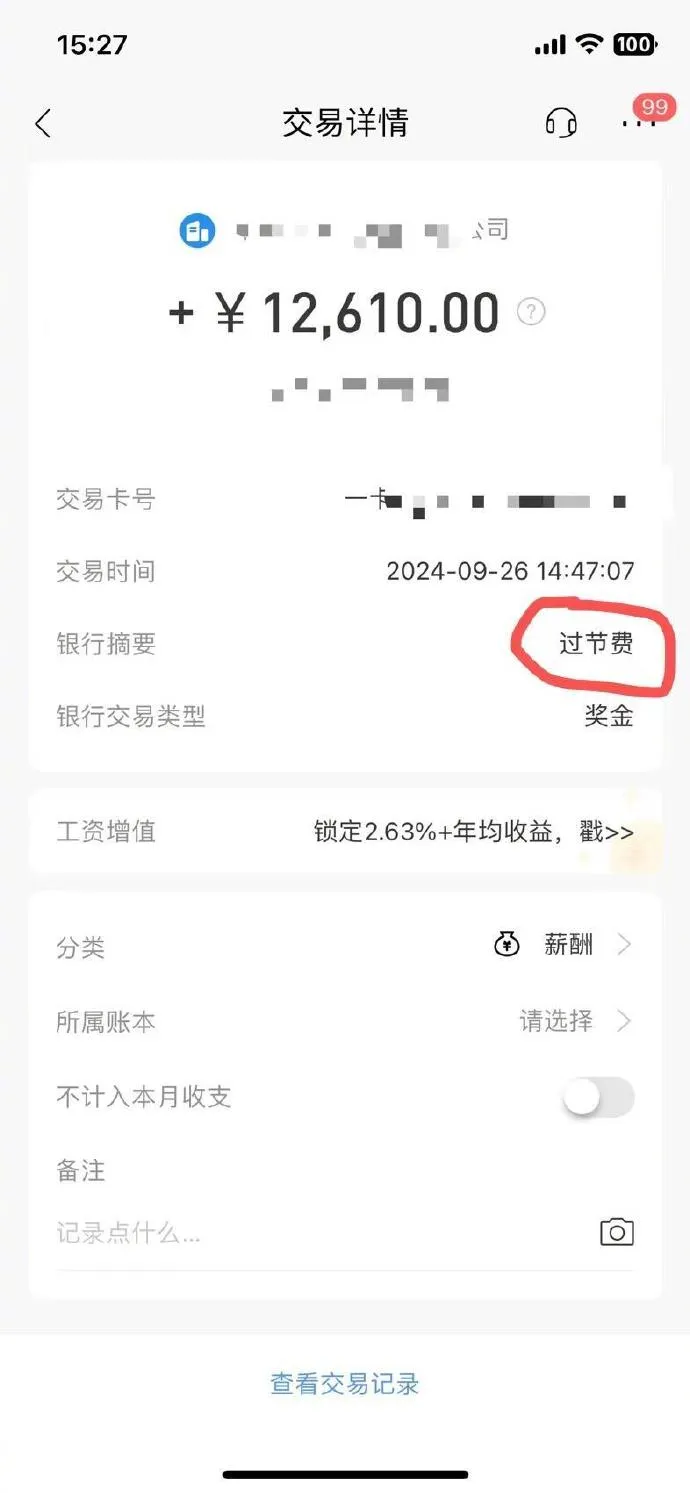The image size is (690, 1493).
Task: Contact customer service via headset icon
Action: coord(561,123)
